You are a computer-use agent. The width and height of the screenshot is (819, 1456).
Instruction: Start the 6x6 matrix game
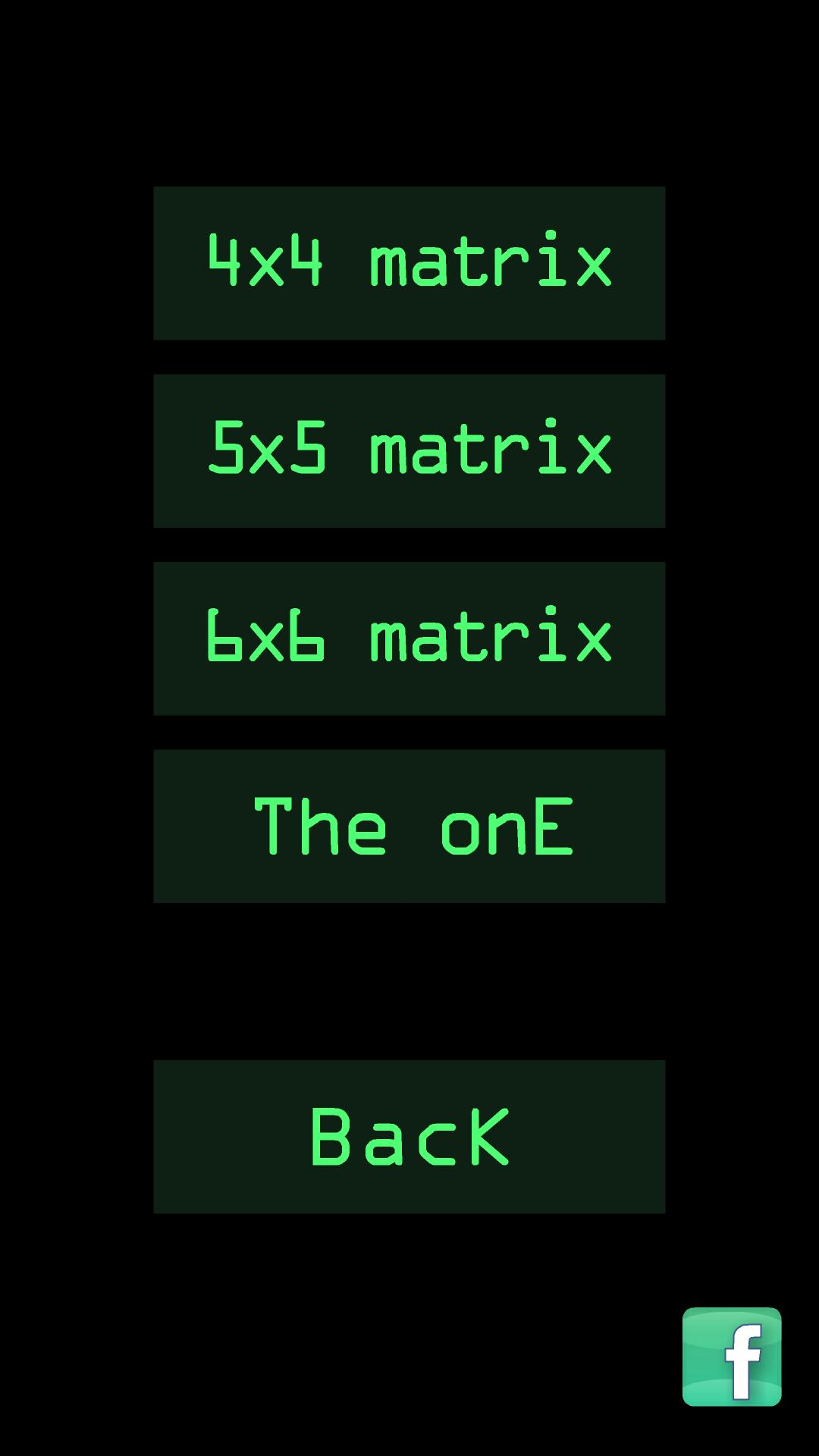tap(409, 639)
